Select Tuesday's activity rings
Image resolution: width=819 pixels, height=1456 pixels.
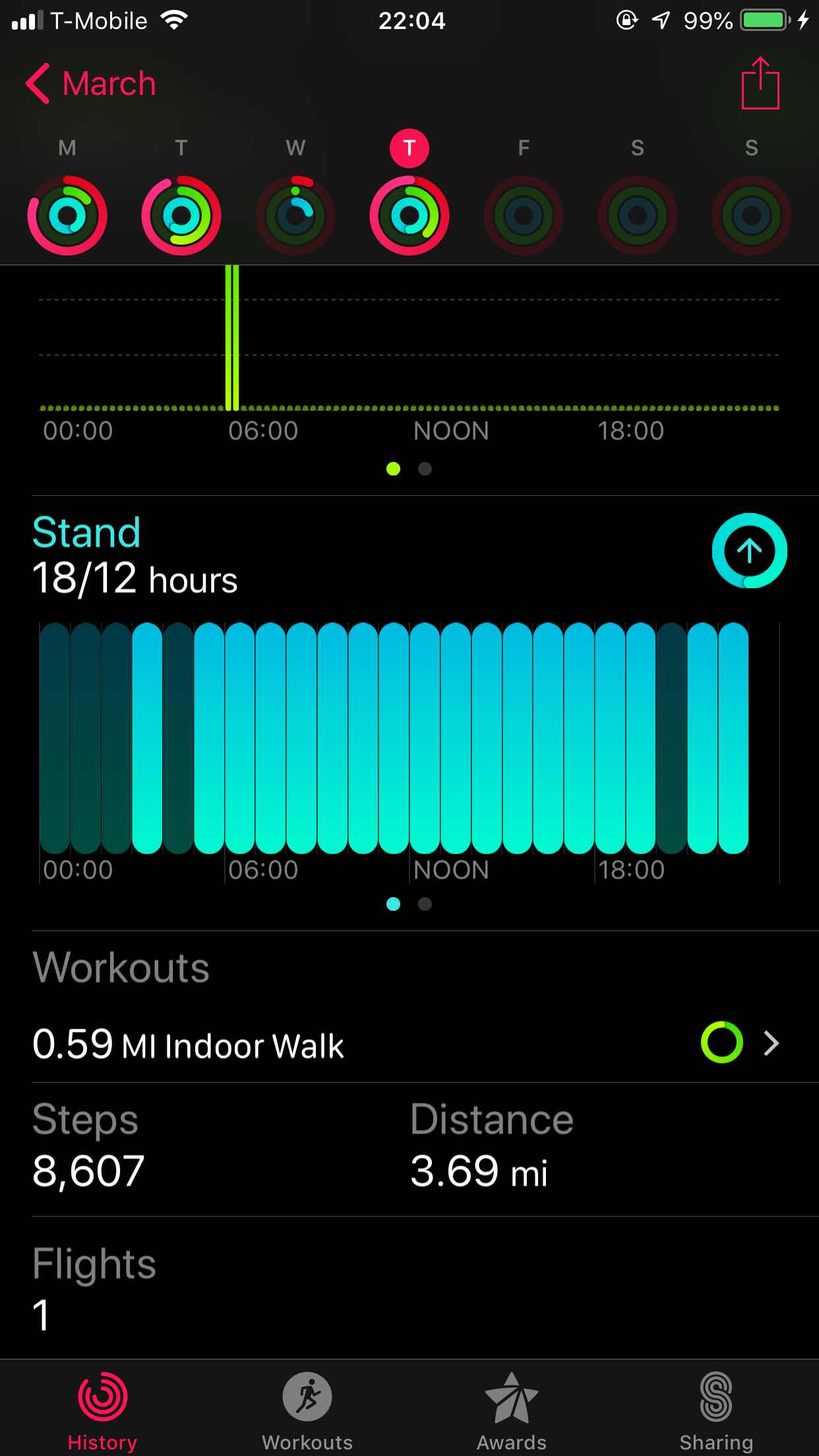pyautogui.click(x=181, y=215)
